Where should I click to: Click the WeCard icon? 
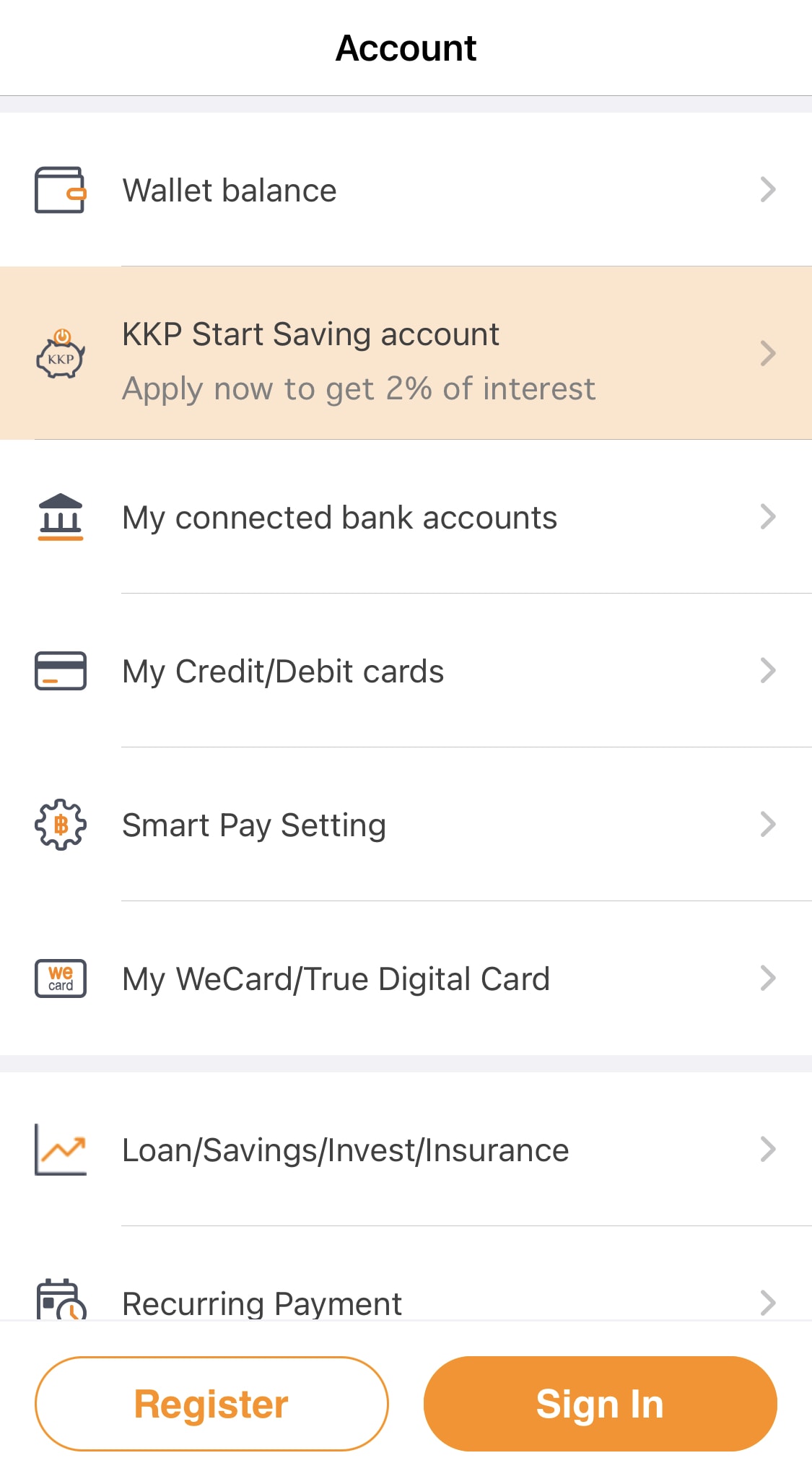pyautogui.click(x=61, y=979)
